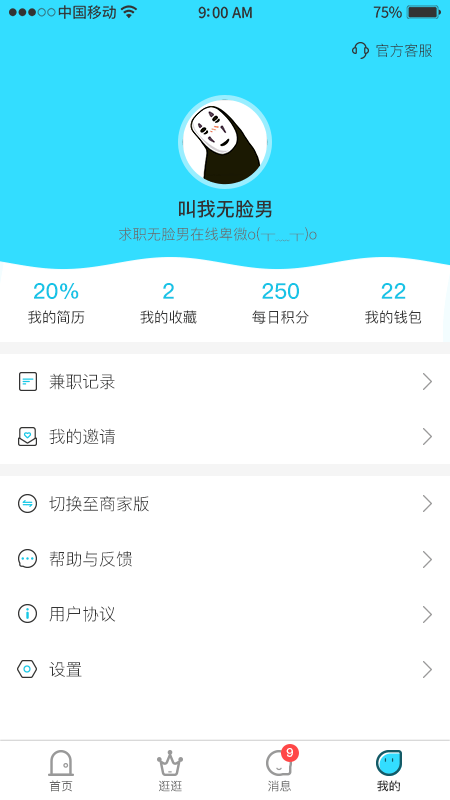Open the 兼职记录 row
Viewport: 450px width, 800px height.
[225, 382]
